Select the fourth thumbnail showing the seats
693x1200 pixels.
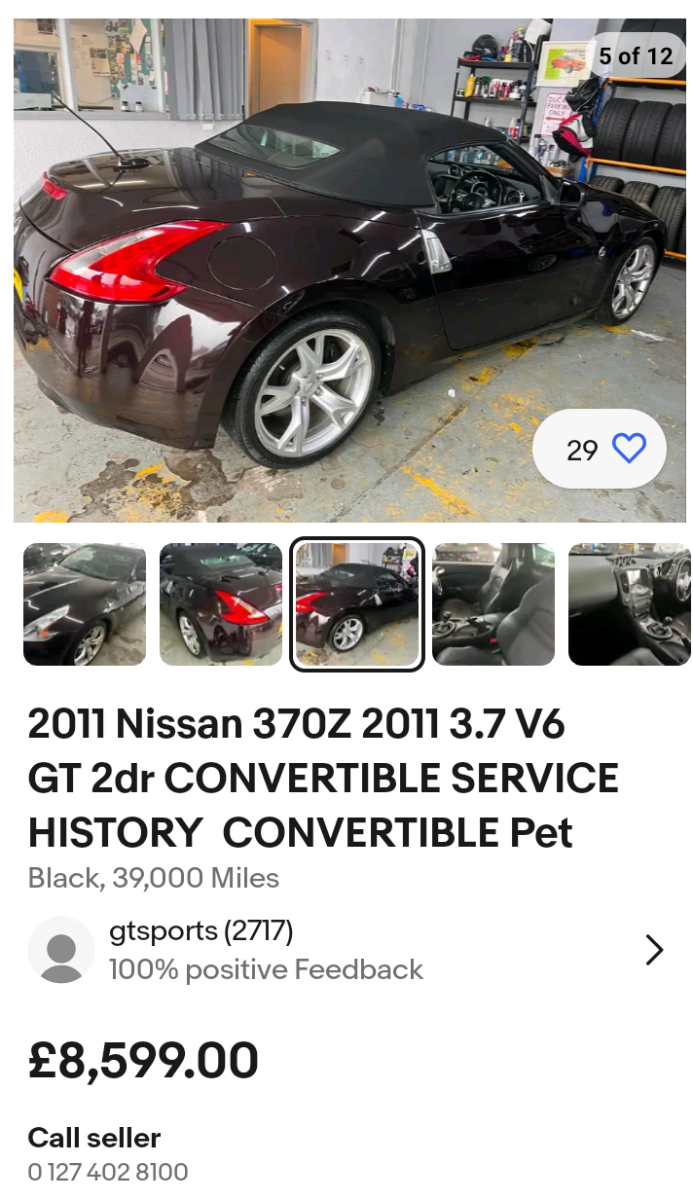tap(493, 604)
